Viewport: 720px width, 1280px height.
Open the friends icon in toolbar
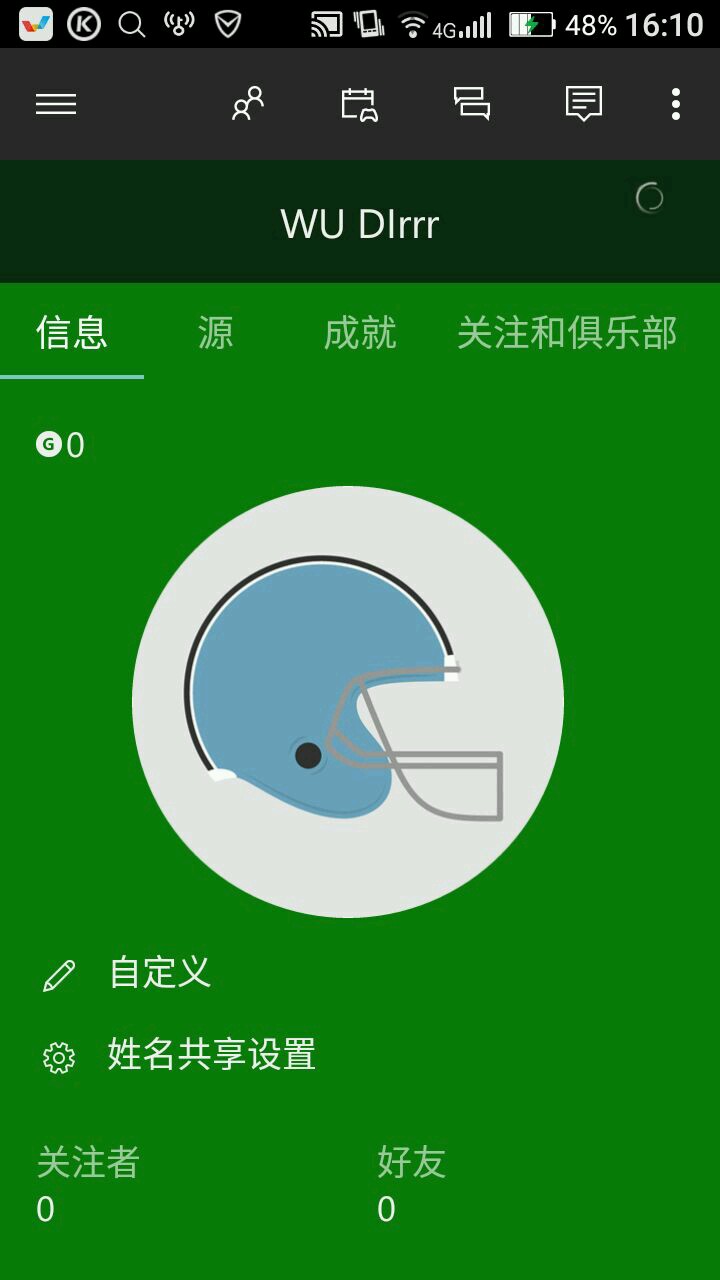[248, 104]
